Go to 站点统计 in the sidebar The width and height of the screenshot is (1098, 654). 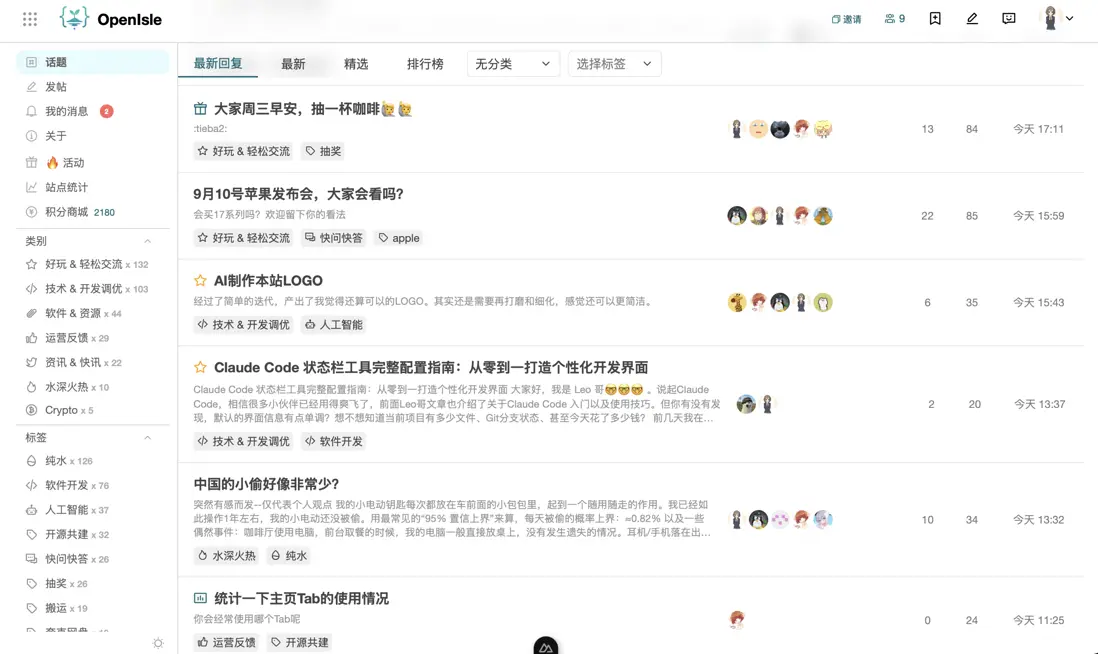click(x=67, y=187)
